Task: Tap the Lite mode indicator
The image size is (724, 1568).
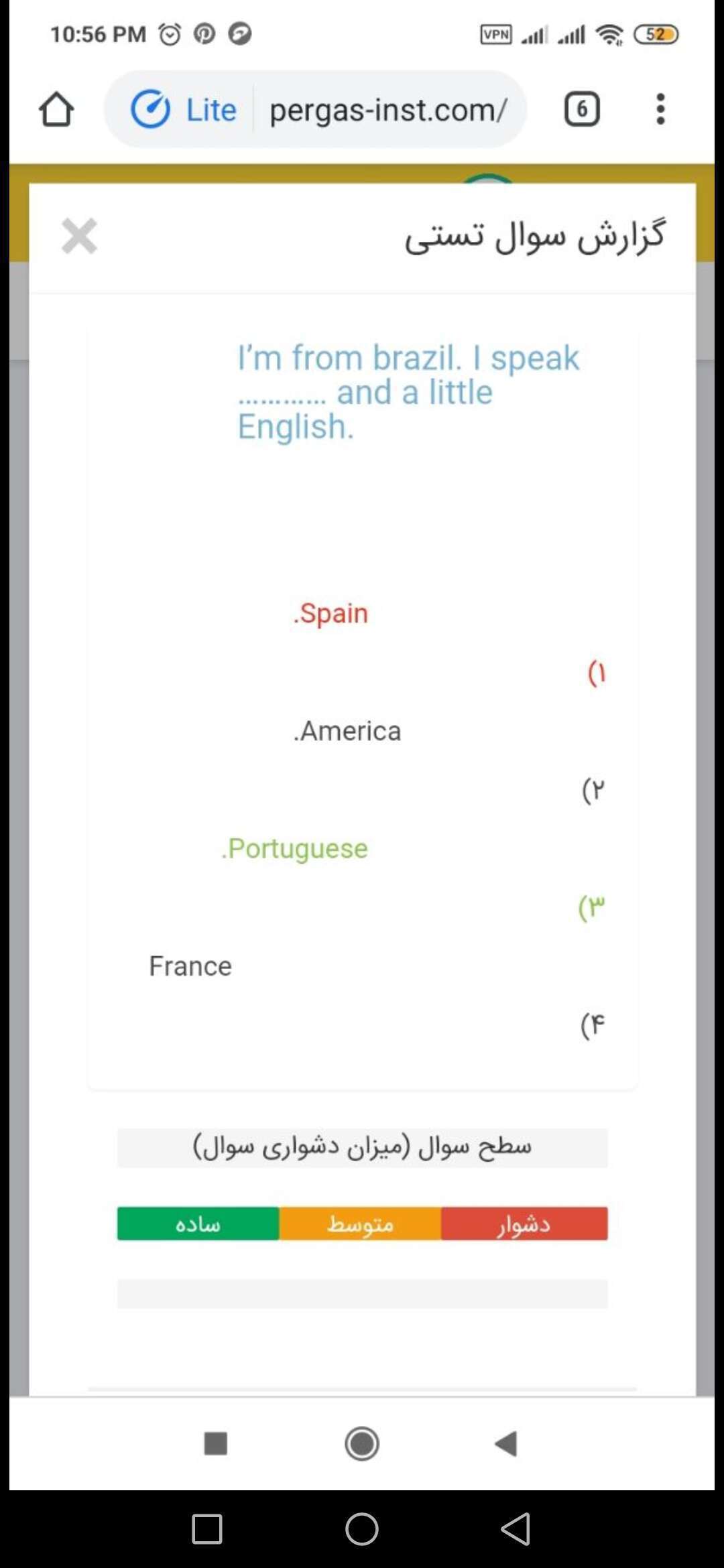Action: pyautogui.click(x=184, y=110)
